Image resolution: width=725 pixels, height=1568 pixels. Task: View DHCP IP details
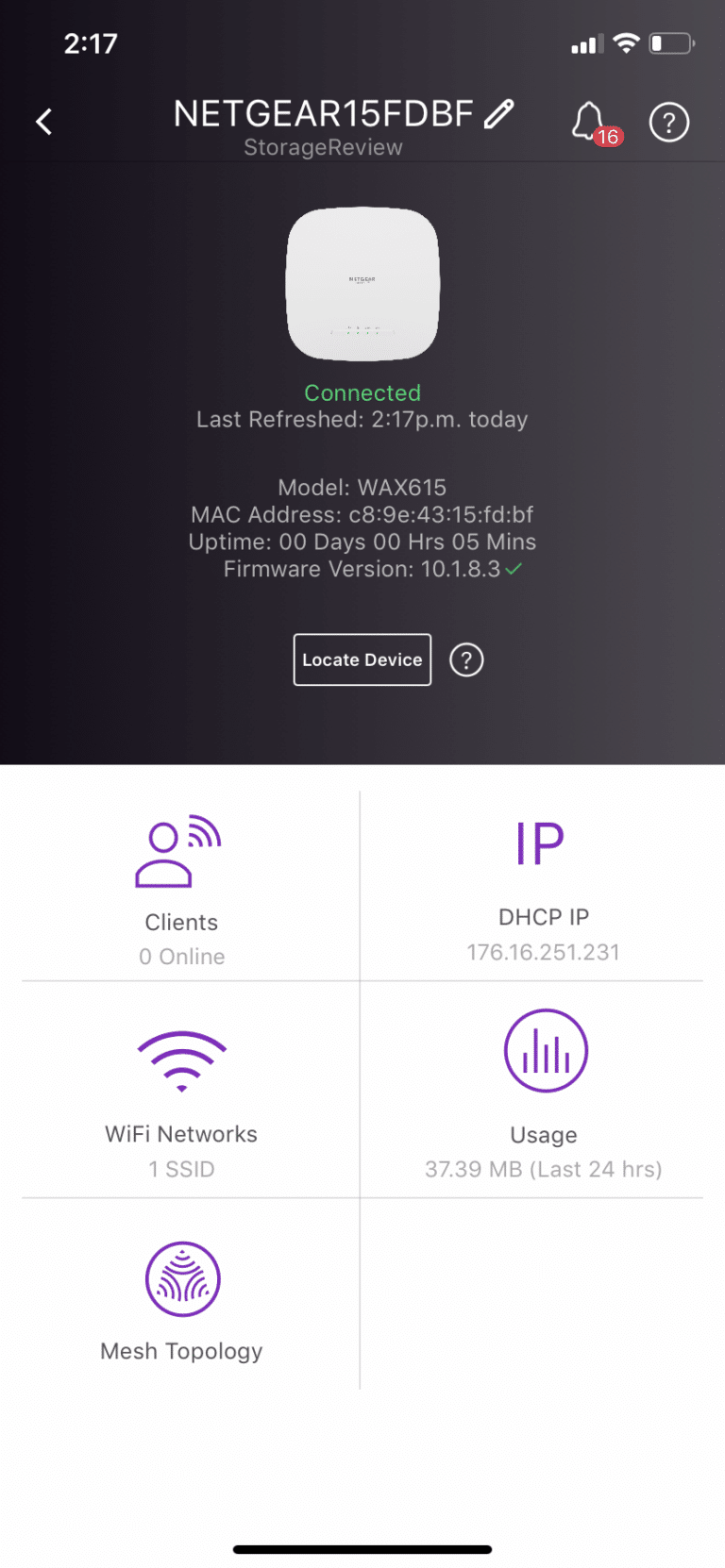click(x=543, y=888)
